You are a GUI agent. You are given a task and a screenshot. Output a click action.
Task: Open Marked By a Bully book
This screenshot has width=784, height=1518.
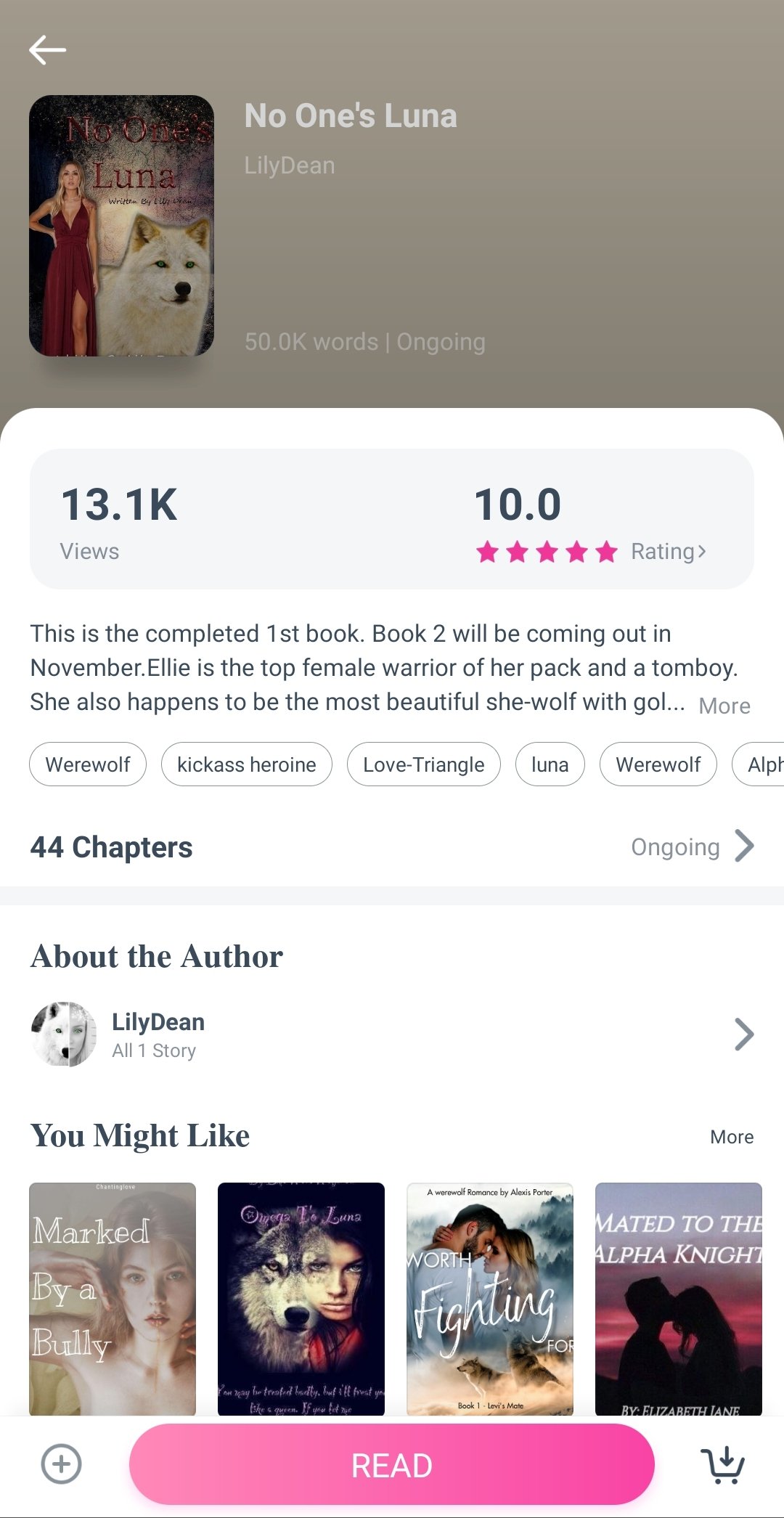point(113,1299)
